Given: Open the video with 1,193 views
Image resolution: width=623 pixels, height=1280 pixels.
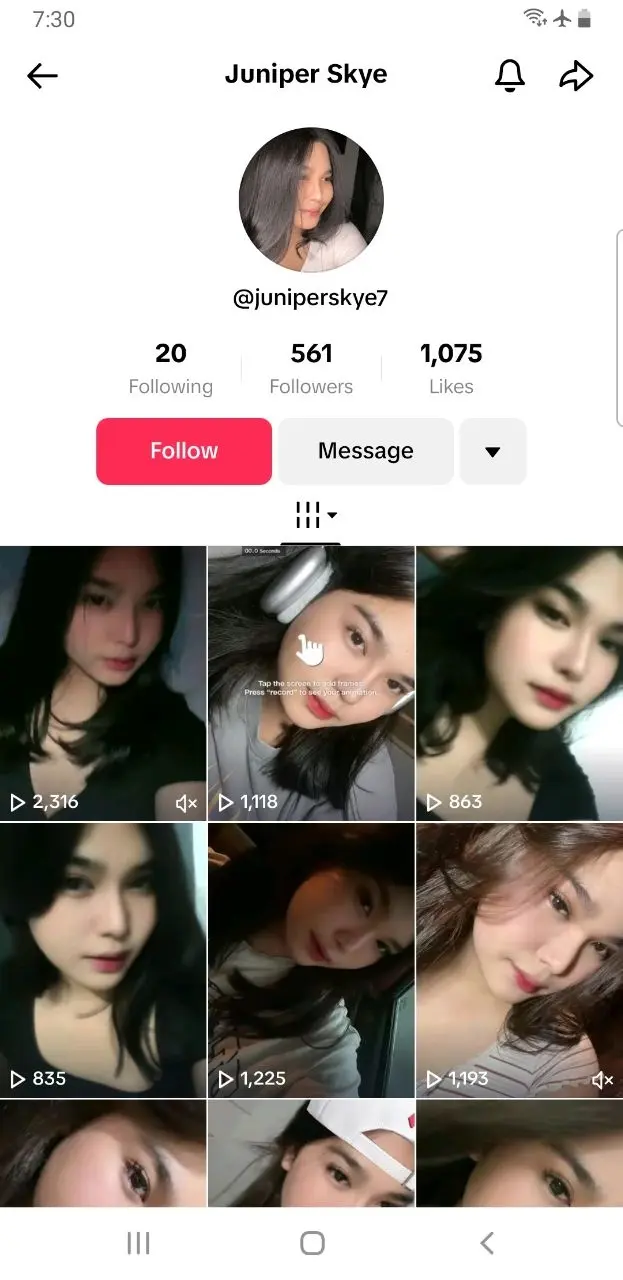Looking at the screenshot, I should (520, 961).
